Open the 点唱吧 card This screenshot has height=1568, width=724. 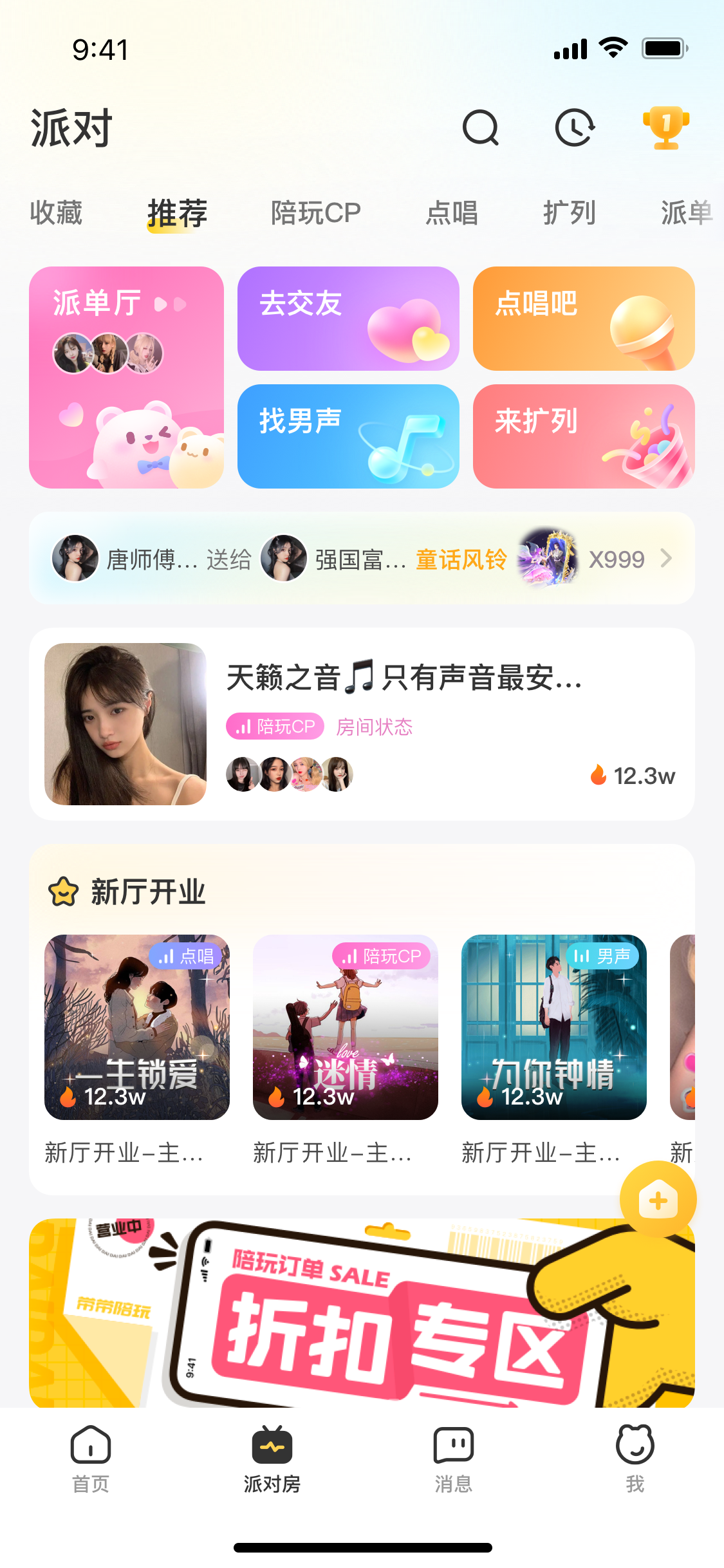(x=583, y=319)
